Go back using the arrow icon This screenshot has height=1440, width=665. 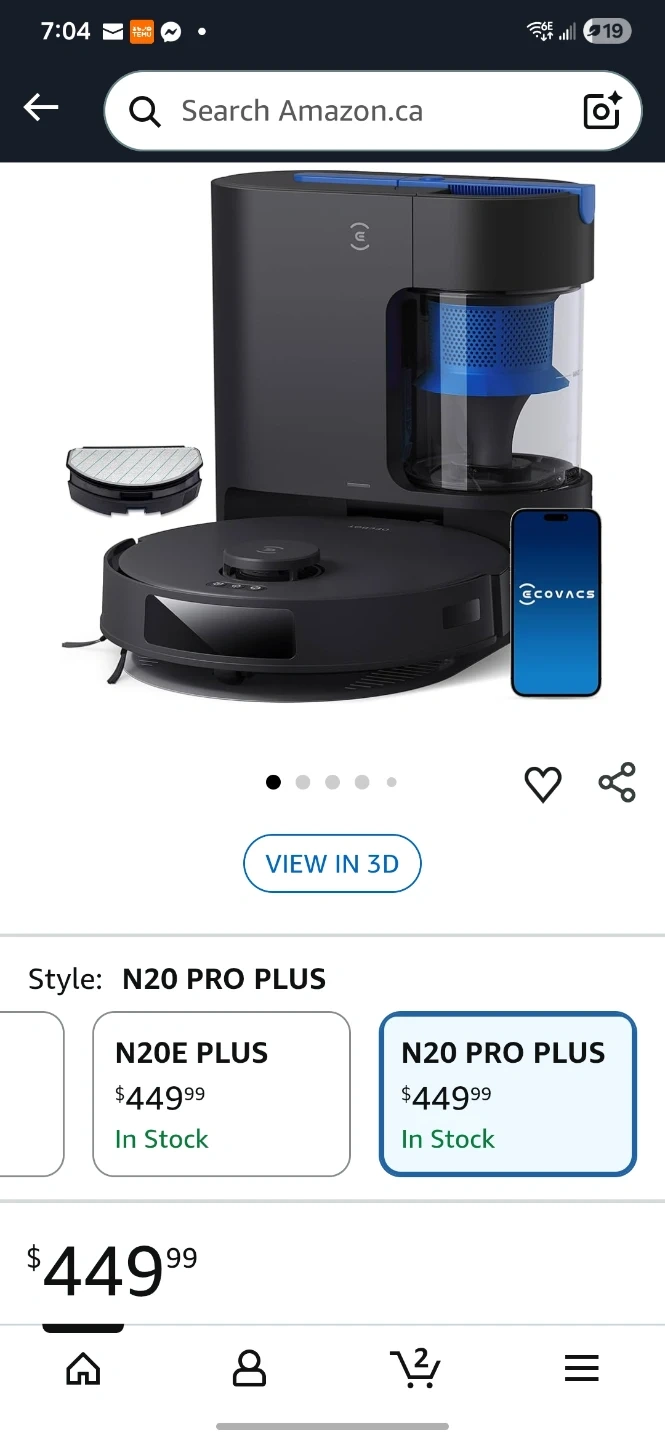(41, 108)
